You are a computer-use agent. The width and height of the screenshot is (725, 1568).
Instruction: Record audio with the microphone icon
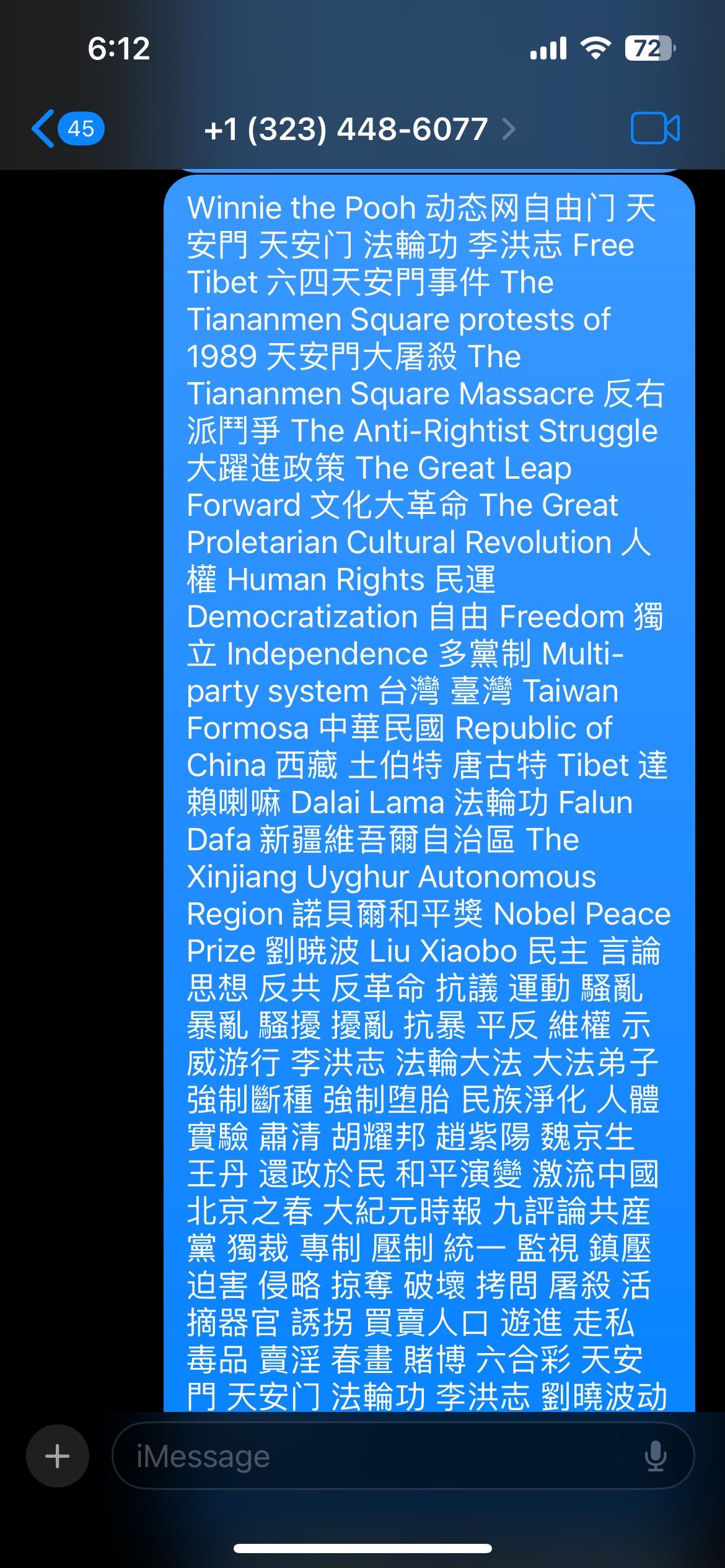(x=655, y=1456)
